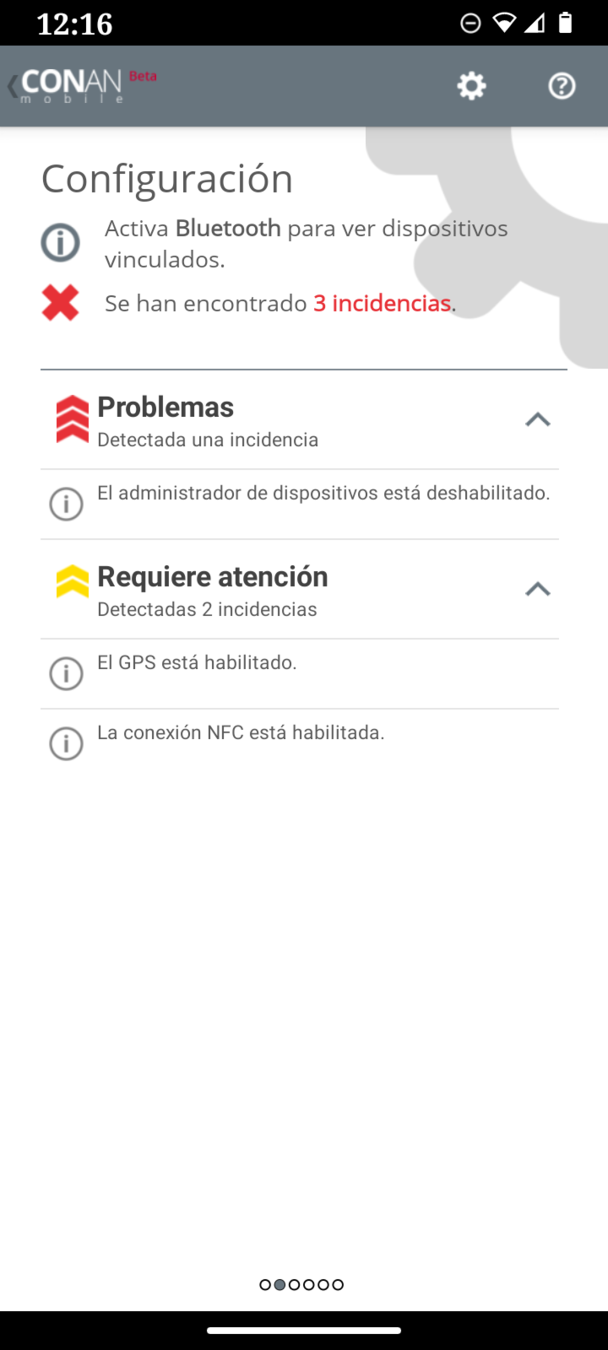
Task: Open the GPS está habilitado incident
Action: (x=196, y=663)
